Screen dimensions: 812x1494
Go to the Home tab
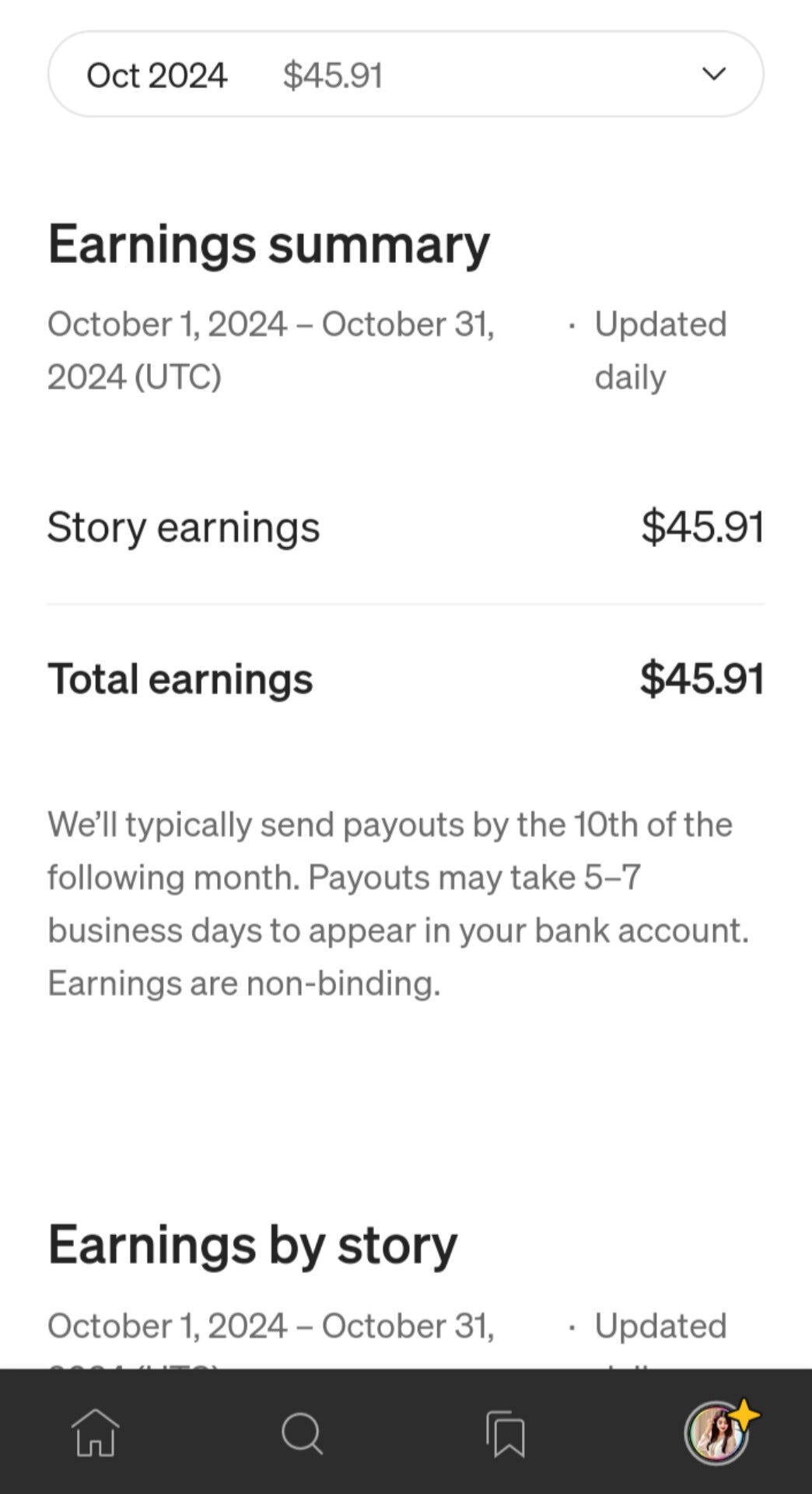95,1433
